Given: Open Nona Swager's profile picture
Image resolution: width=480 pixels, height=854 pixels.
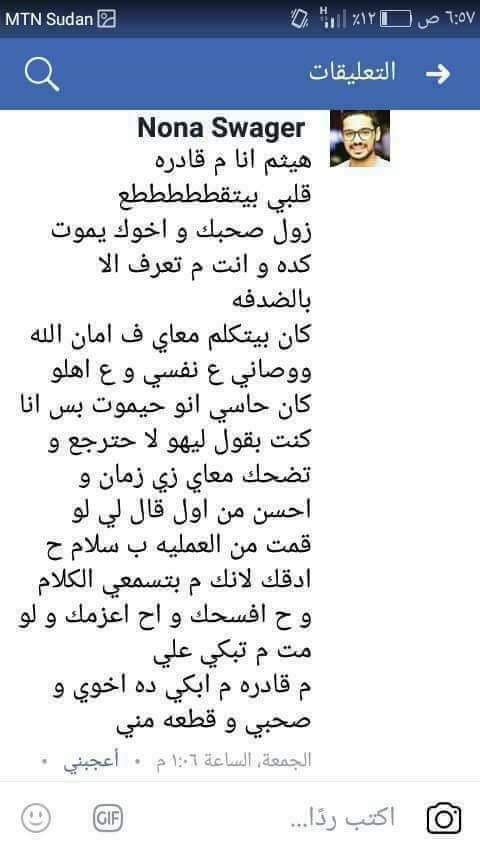Looking at the screenshot, I should (360, 138).
